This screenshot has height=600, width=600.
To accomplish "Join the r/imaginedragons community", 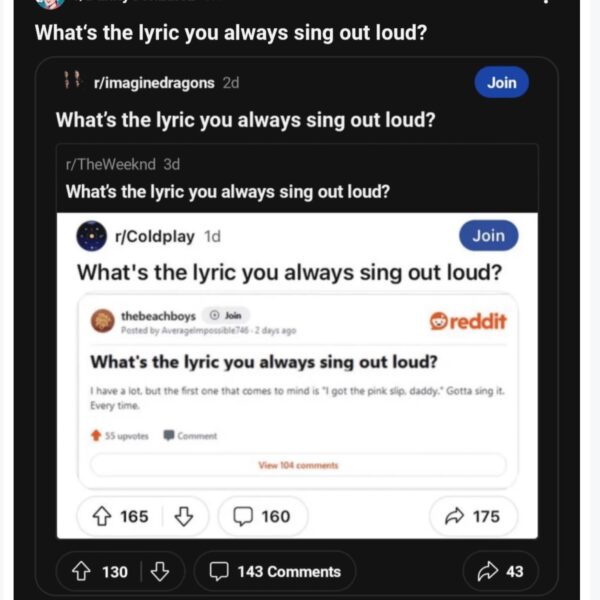I will point(501,83).
